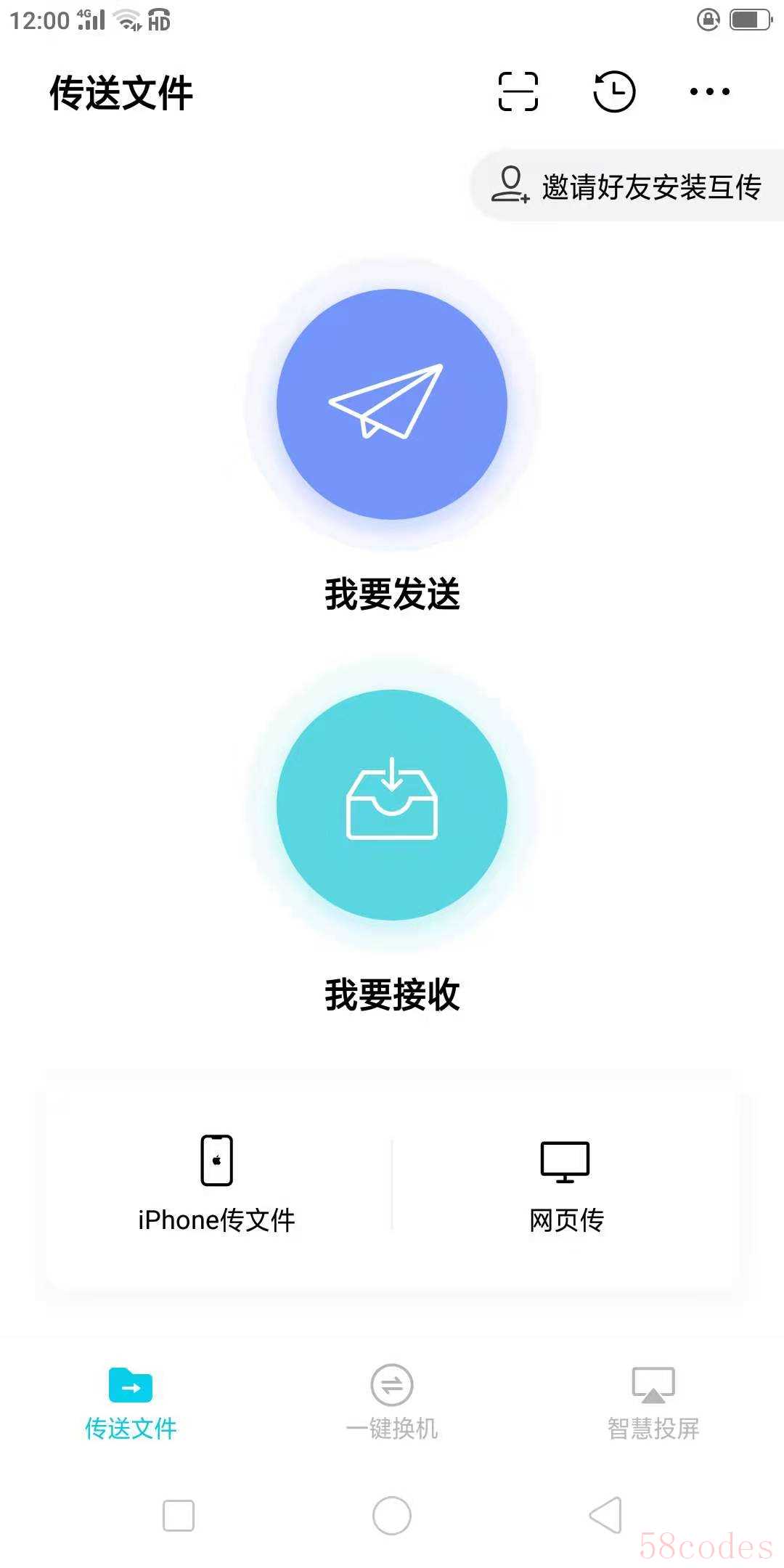The image size is (784, 1568).
Task: Open recent apps square button
Action: [179, 1515]
